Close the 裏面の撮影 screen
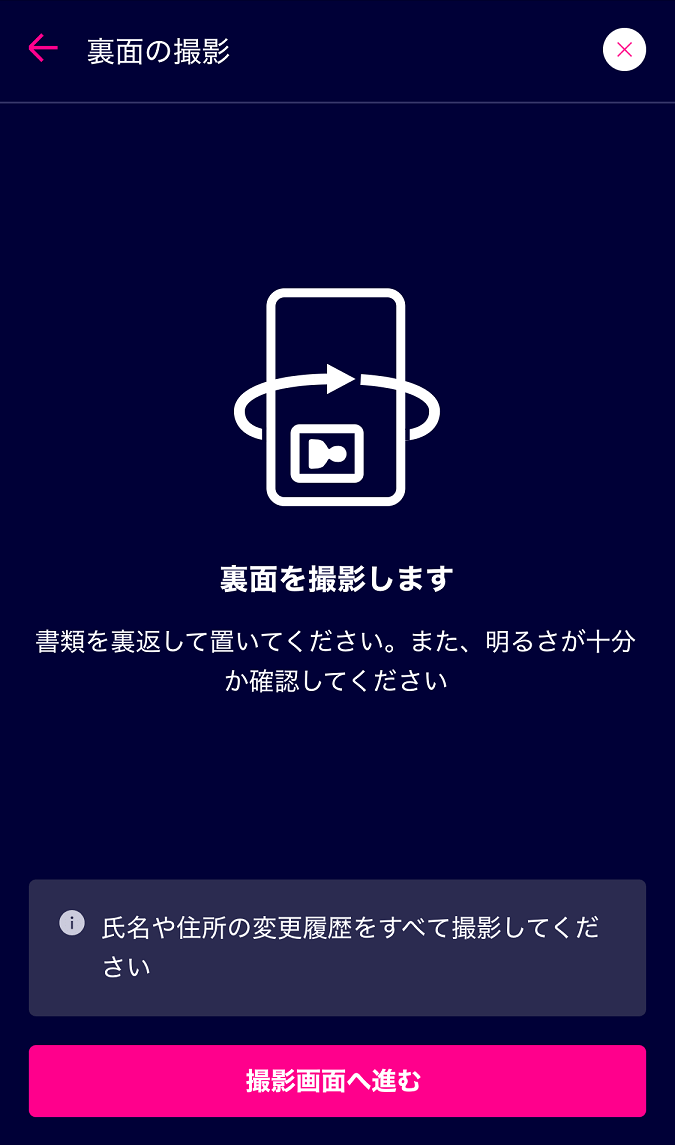Screen dimensions: 675x1145 coord(624,50)
